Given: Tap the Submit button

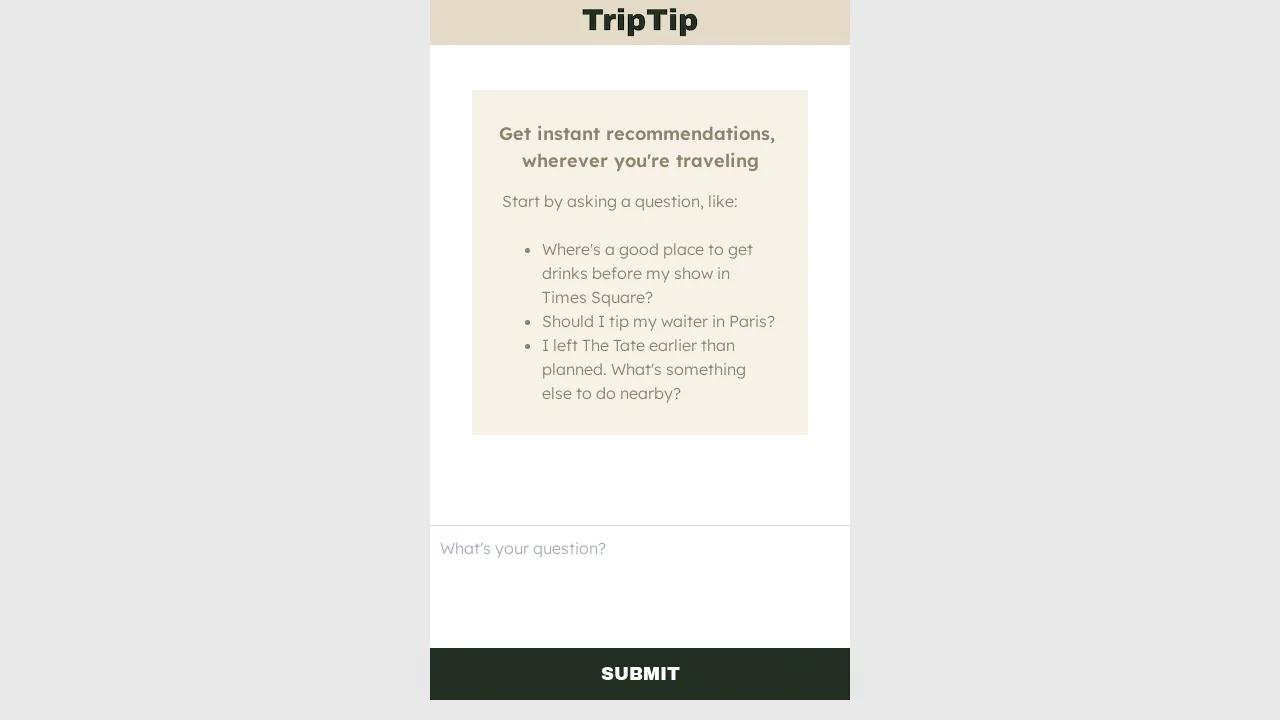Looking at the screenshot, I should pyautogui.click(x=640, y=674).
